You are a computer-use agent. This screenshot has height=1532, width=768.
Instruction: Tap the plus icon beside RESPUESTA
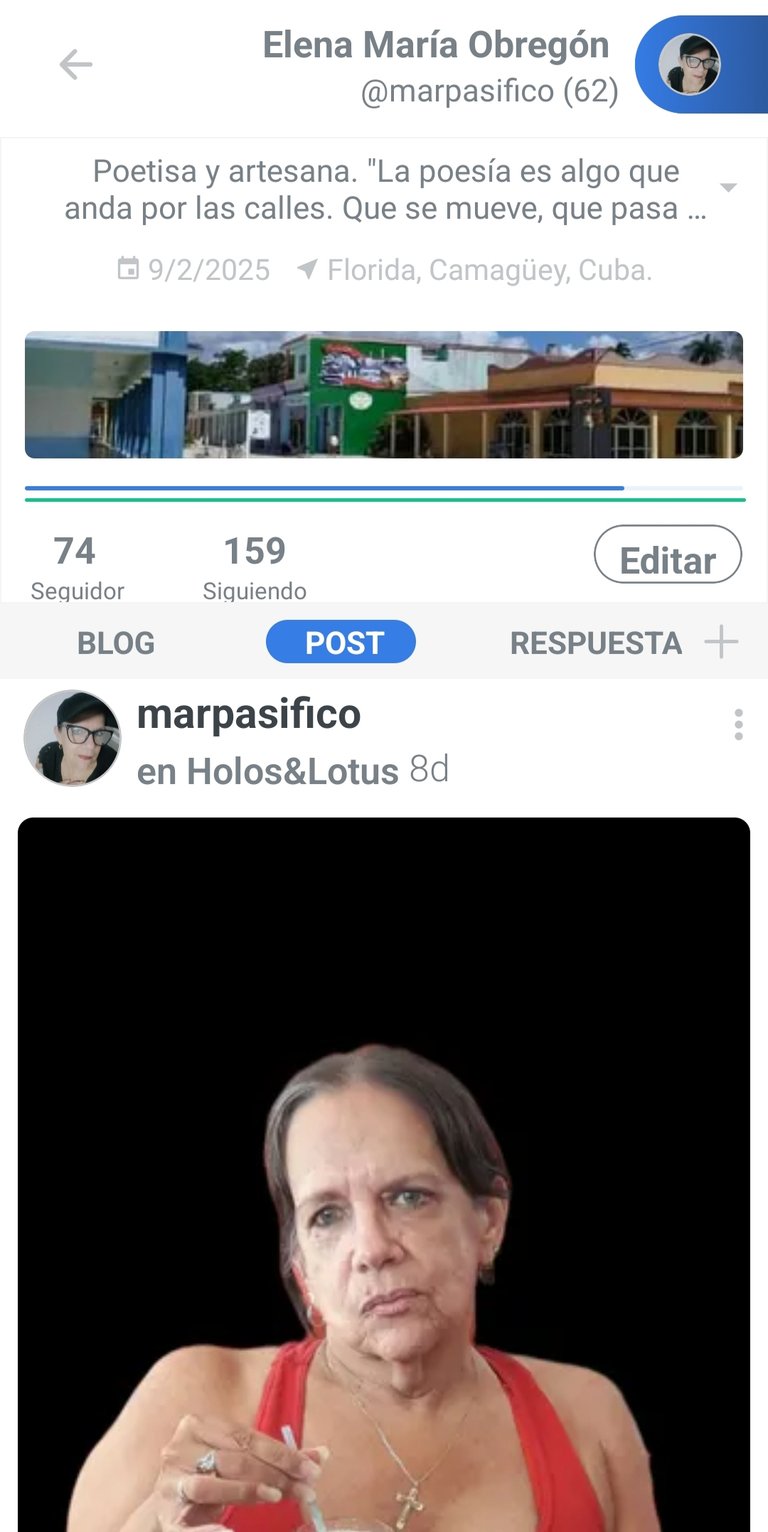tap(721, 643)
